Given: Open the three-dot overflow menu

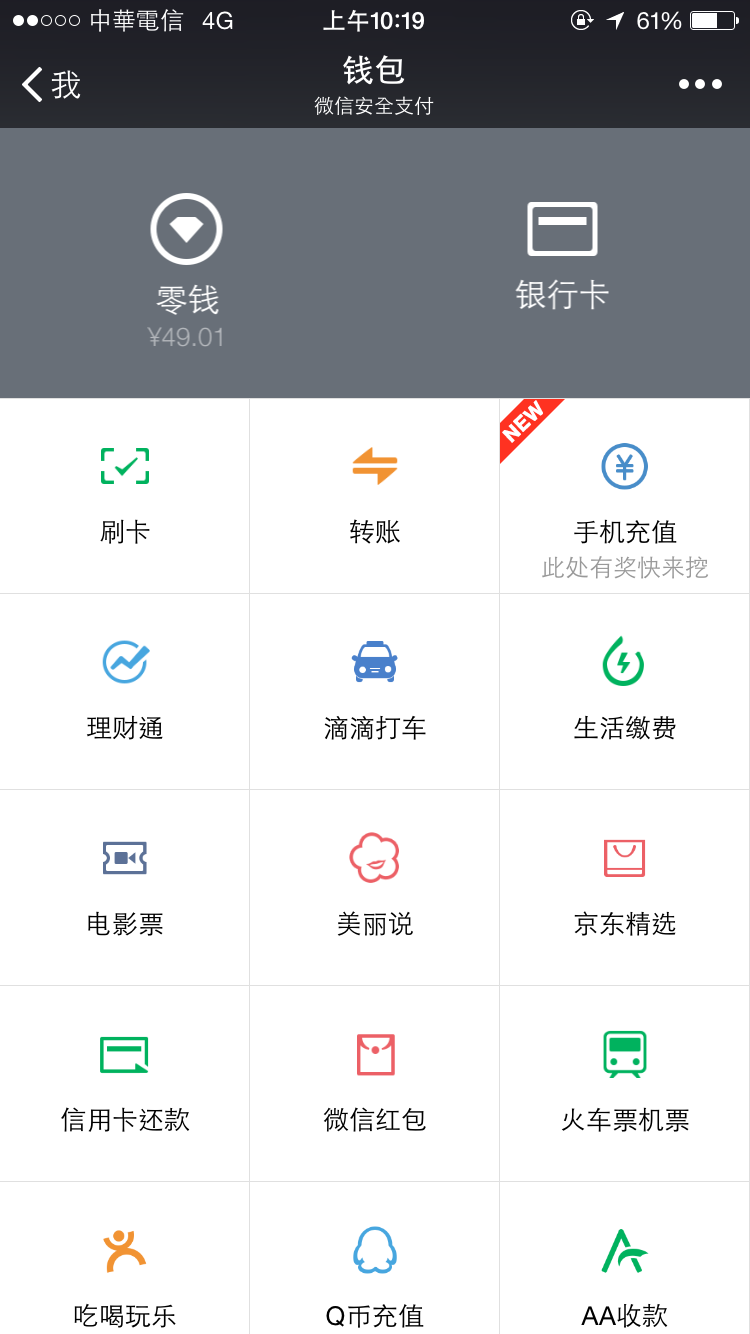Looking at the screenshot, I should 700,84.
